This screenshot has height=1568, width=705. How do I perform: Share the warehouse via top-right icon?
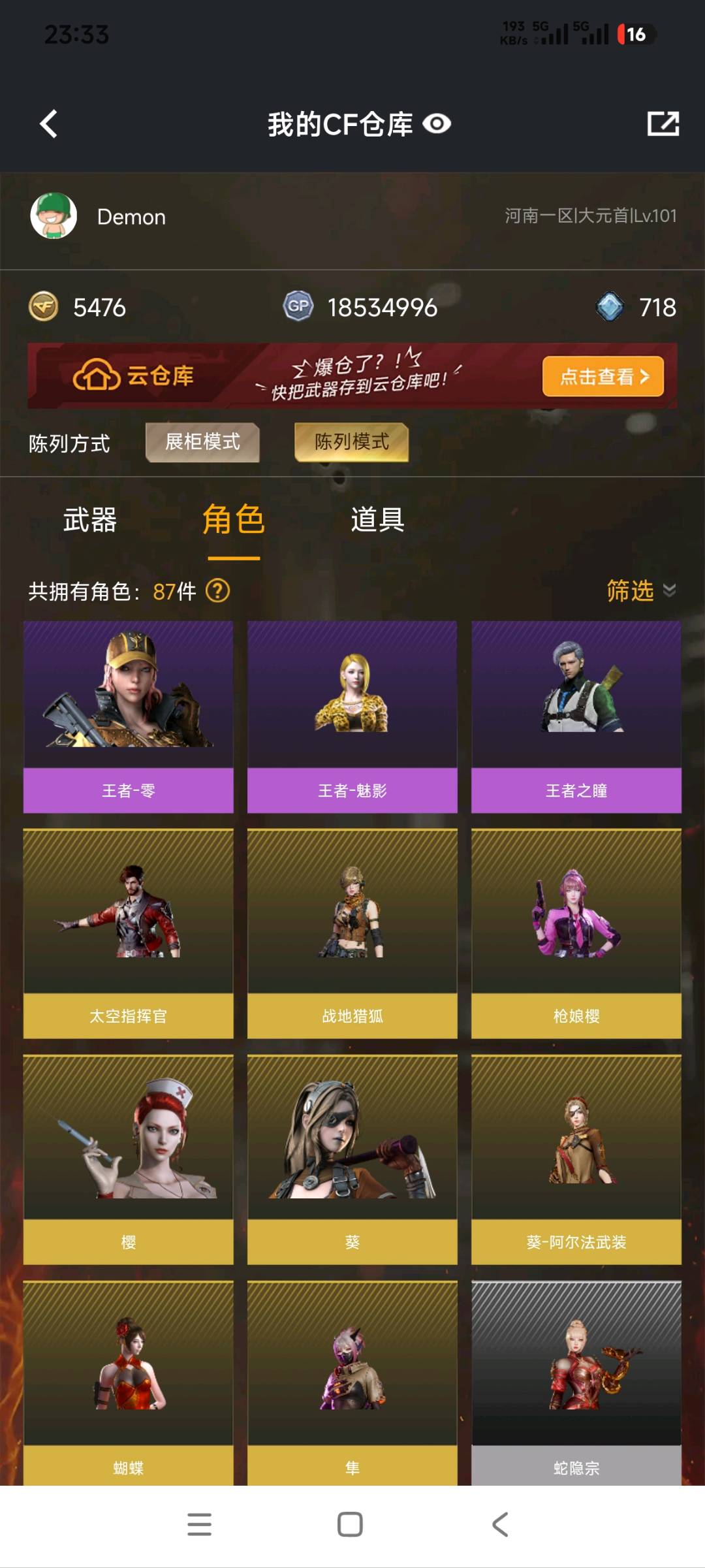(x=663, y=123)
